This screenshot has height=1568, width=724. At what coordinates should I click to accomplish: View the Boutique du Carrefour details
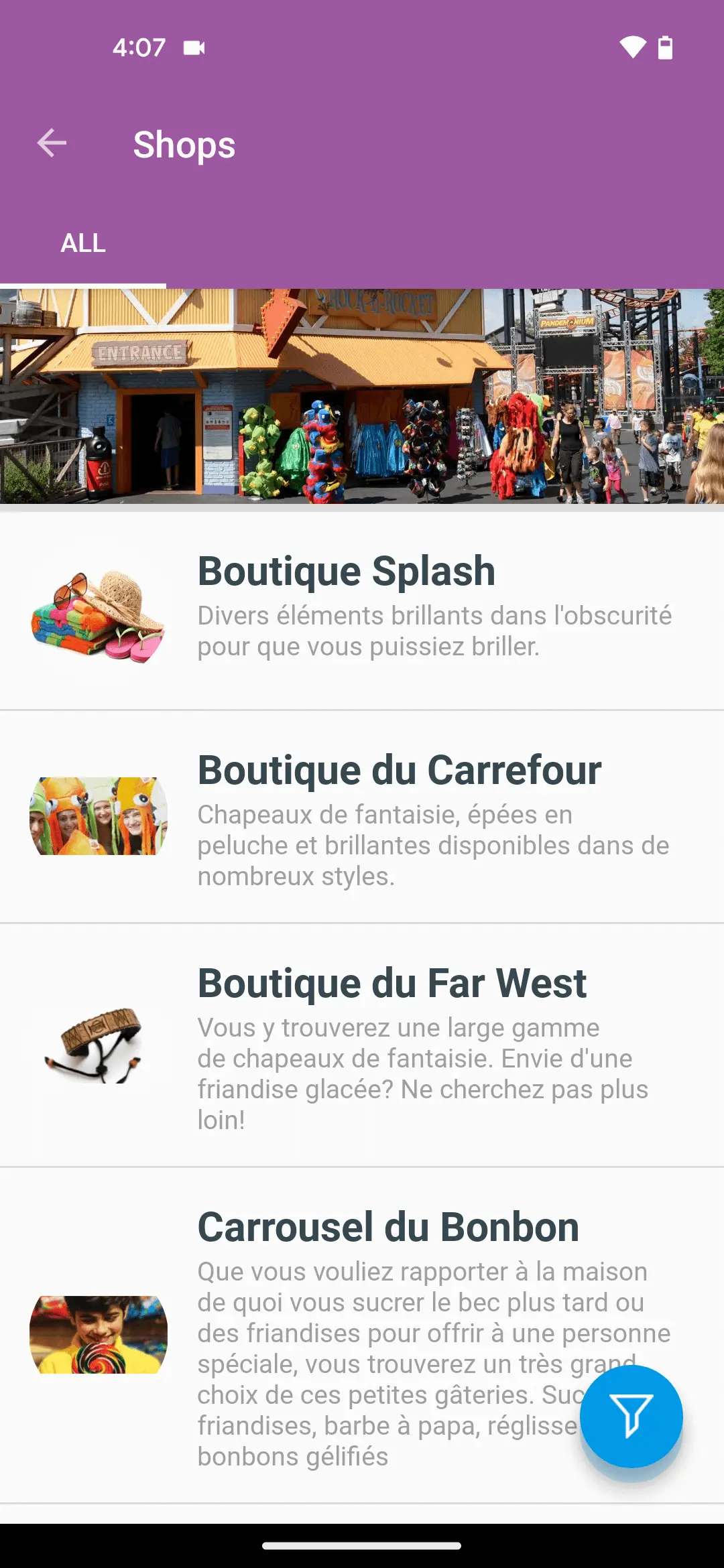coord(362,816)
